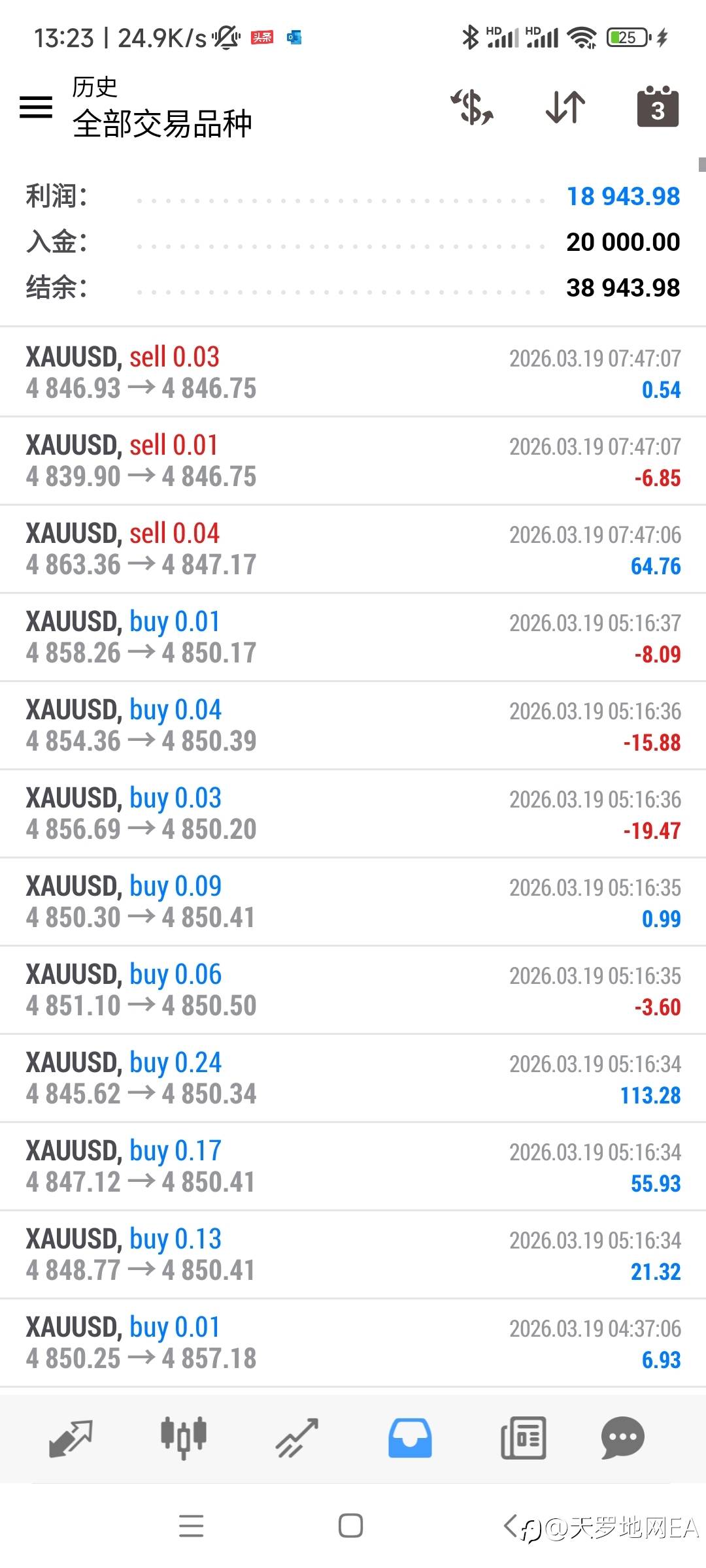The width and height of the screenshot is (706, 1568).
Task: Open the XAUUSD buy 0.09 trade
Action: click(x=353, y=902)
